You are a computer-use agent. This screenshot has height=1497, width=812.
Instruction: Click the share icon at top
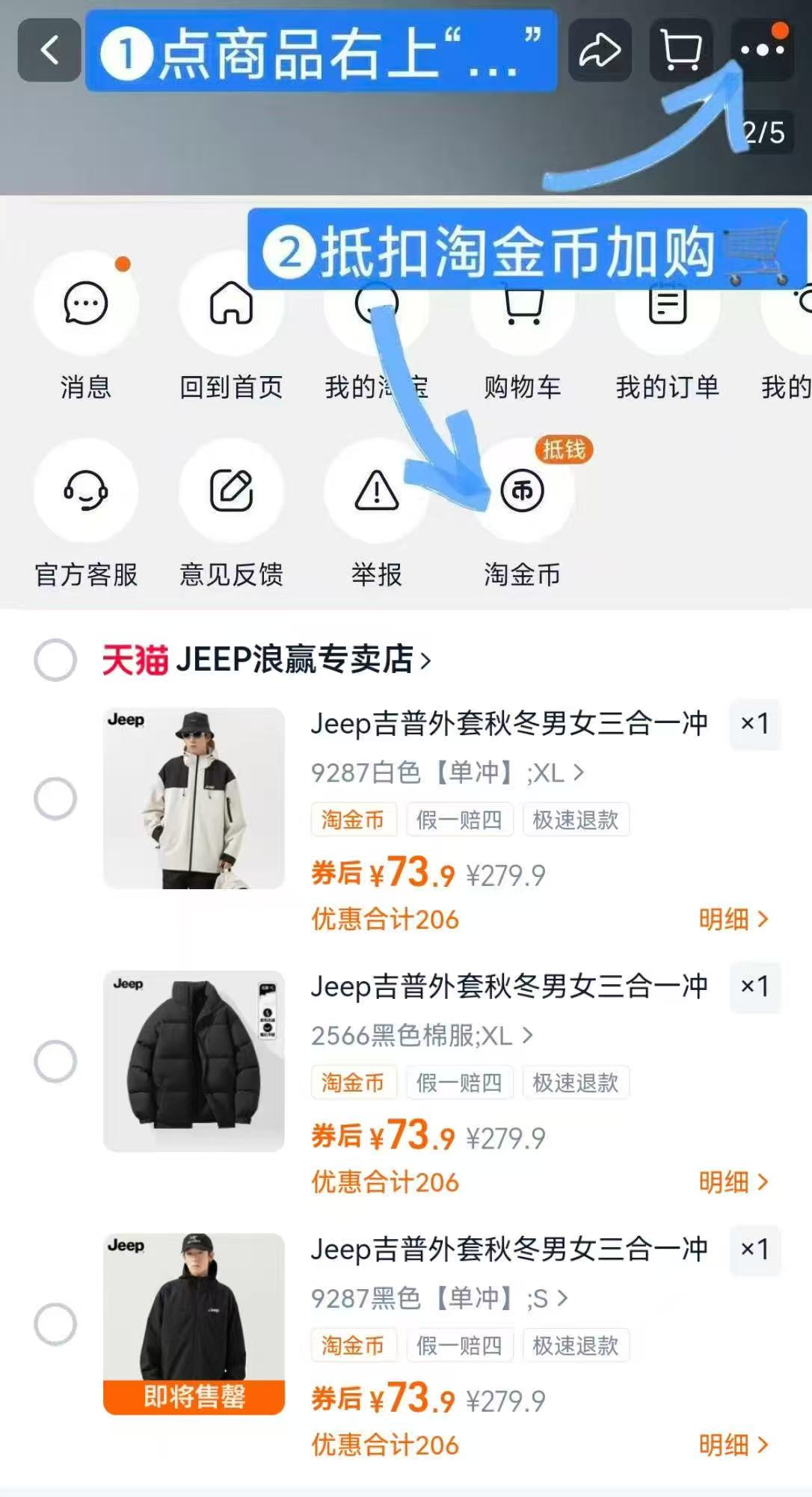599,52
